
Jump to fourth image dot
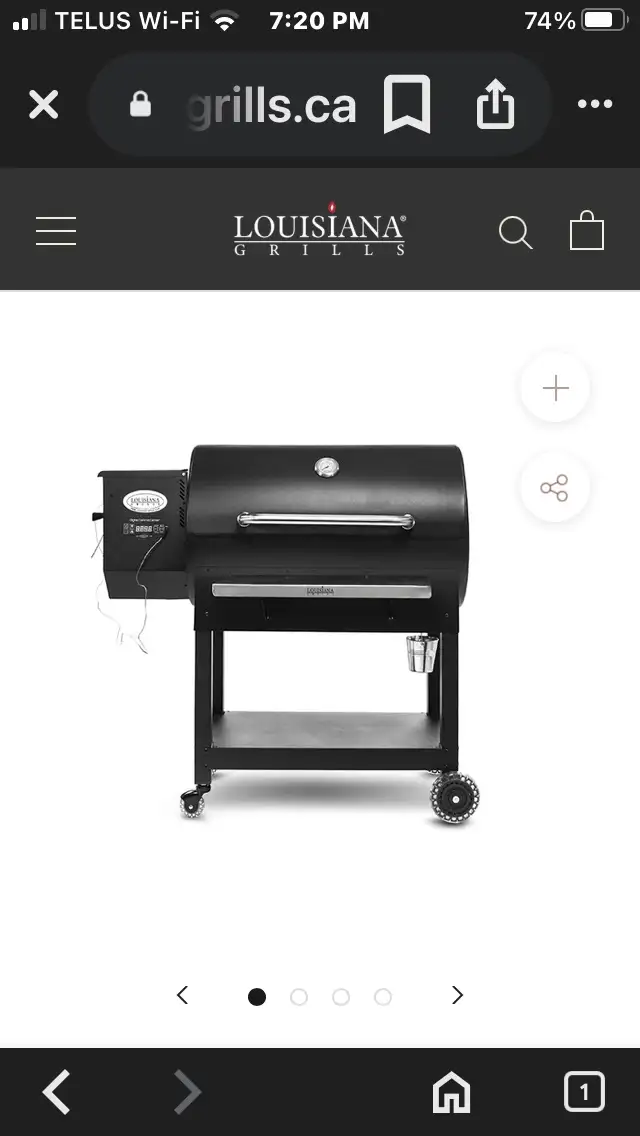(x=383, y=997)
